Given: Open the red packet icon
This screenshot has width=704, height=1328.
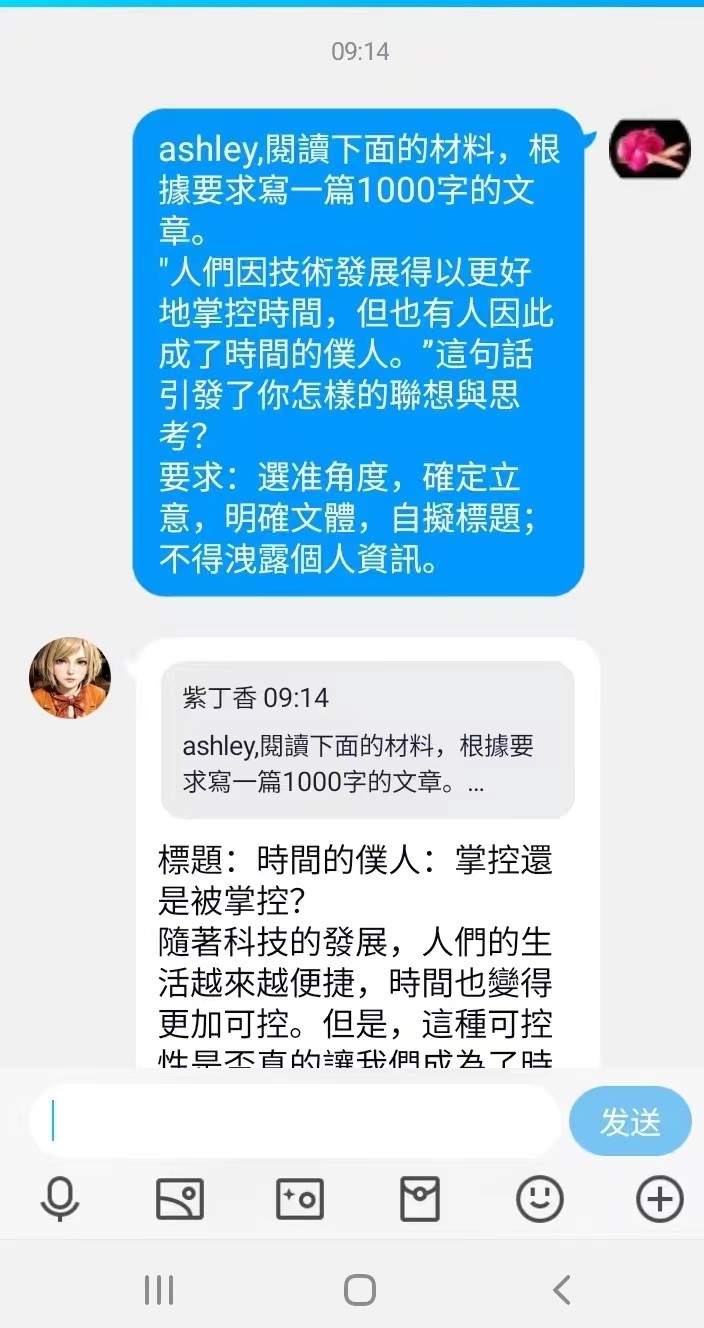Looking at the screenshot, I should tap(420, 1198).
